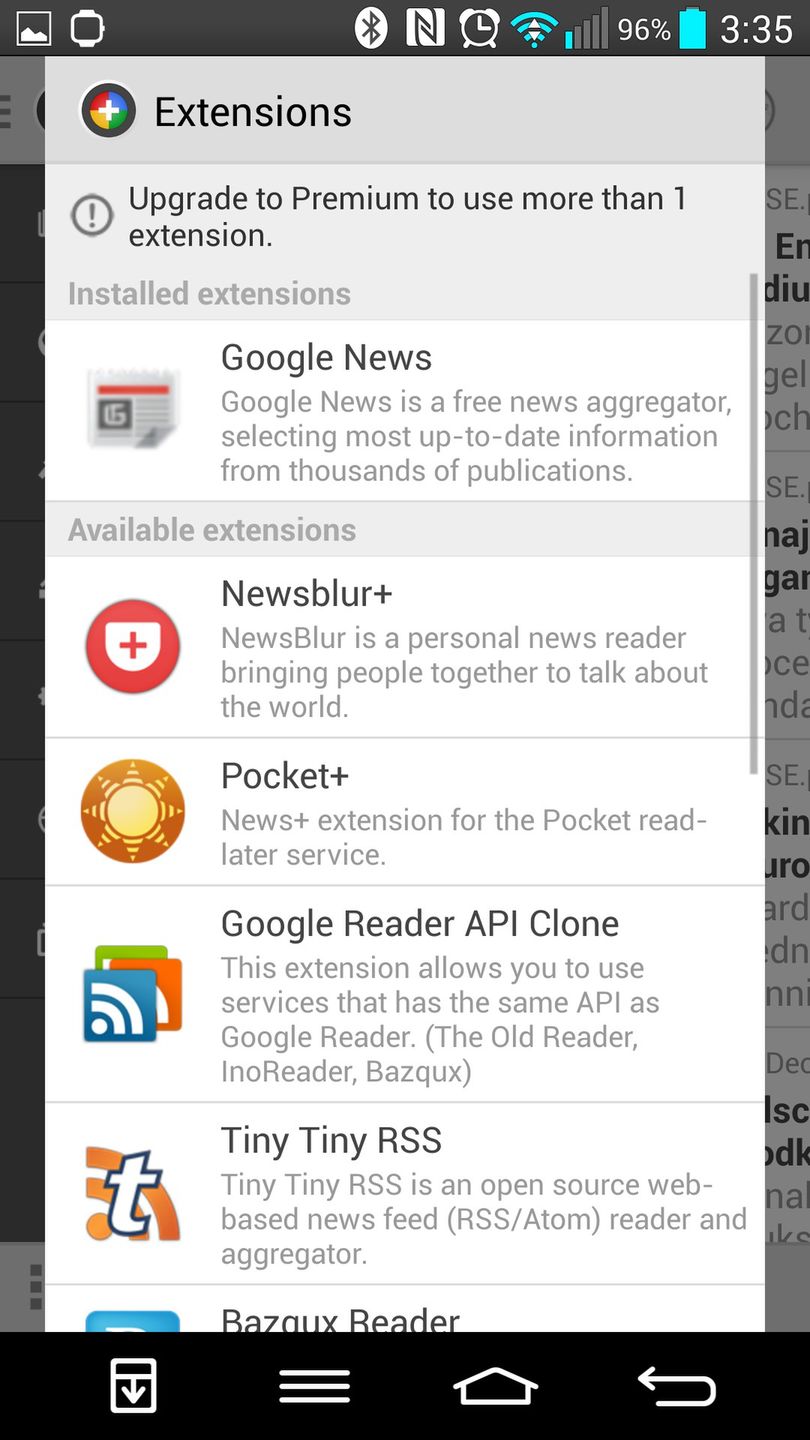Tap the Upgrade to Premium notice
The image size is (810, 1440).
pos(404,216)
